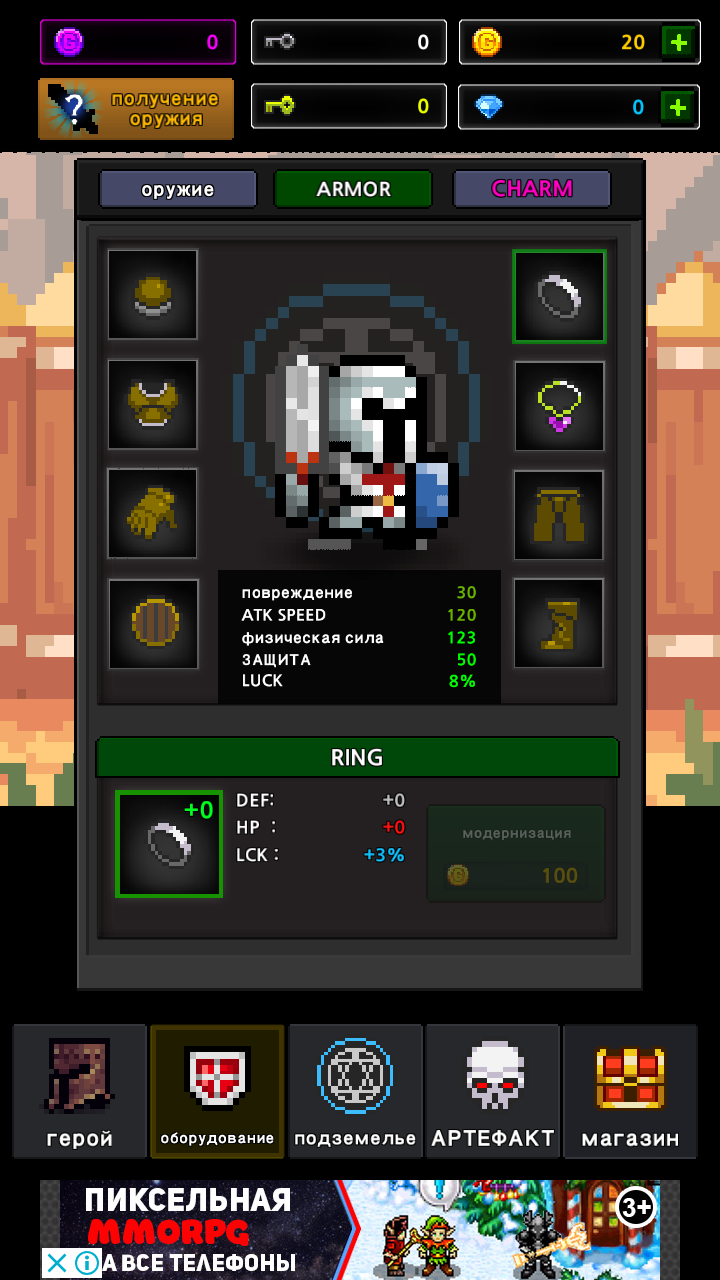Open the подземелье tab
Image resolution: width=720 pixels, height=1280 pixels.
pyautogui.click(x=355, y=1091)
